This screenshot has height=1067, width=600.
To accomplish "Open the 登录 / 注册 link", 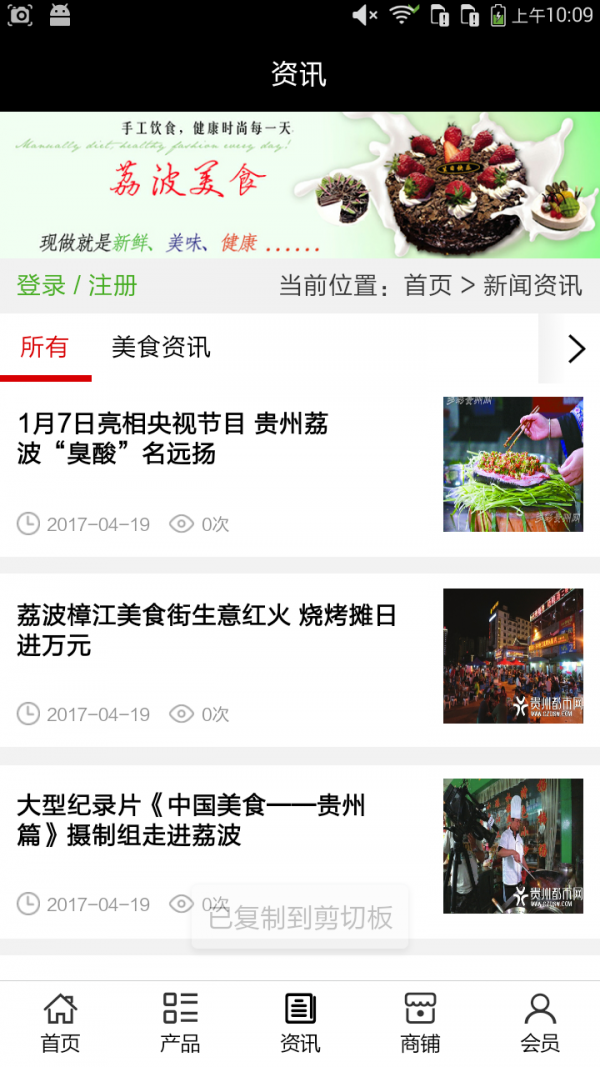I will (x=77, y=286).
